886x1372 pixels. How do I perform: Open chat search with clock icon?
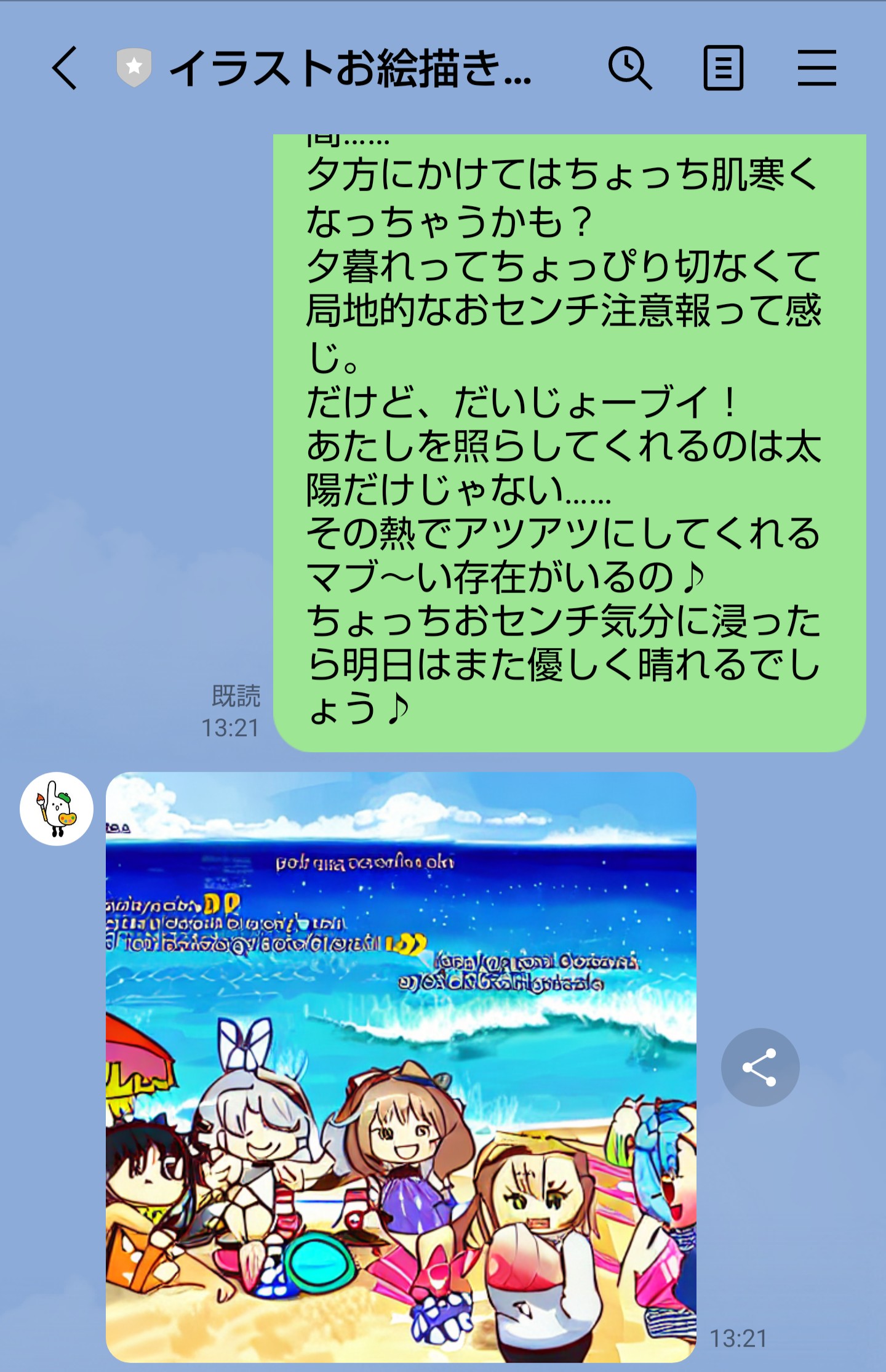629,68
